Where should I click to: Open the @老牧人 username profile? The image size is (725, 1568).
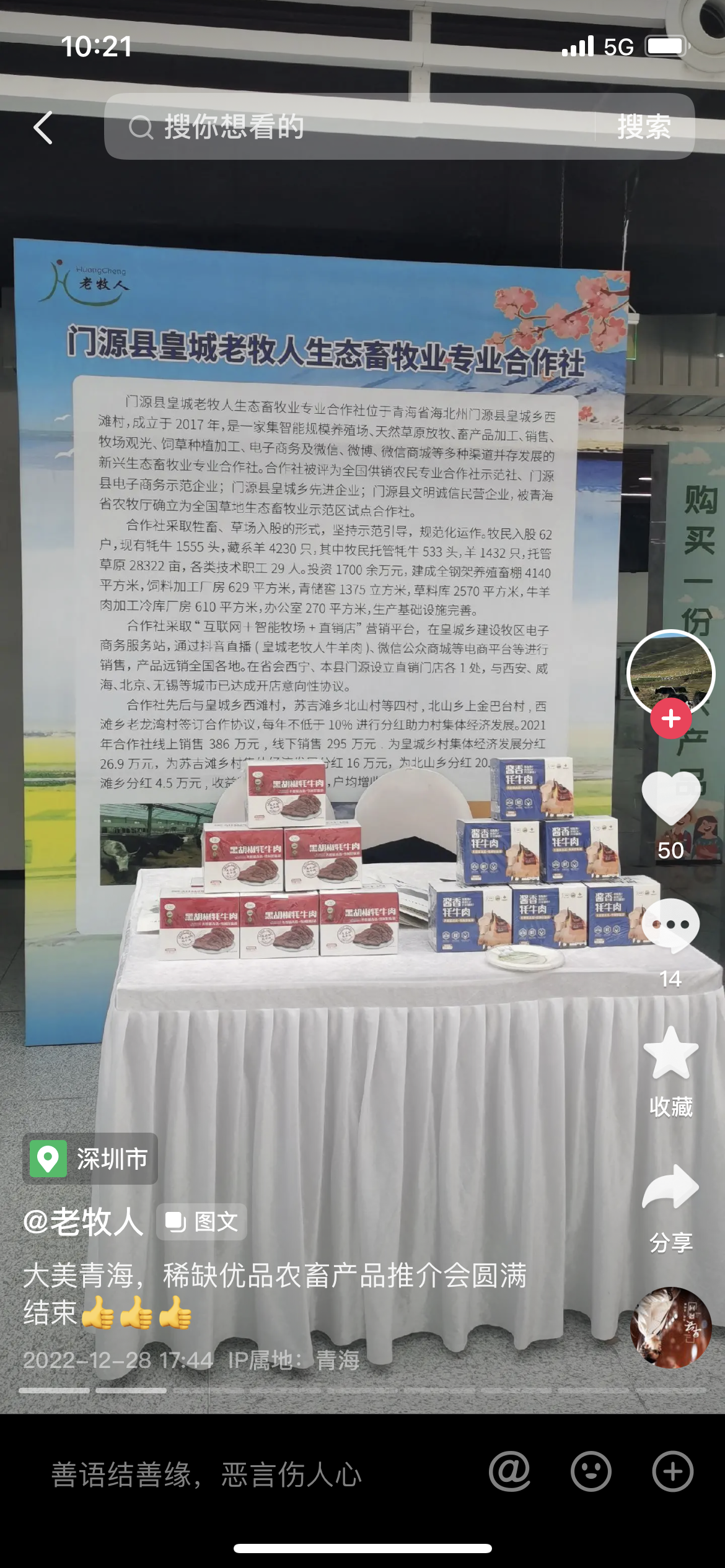pyautogui.click(x=83, y=1222)
